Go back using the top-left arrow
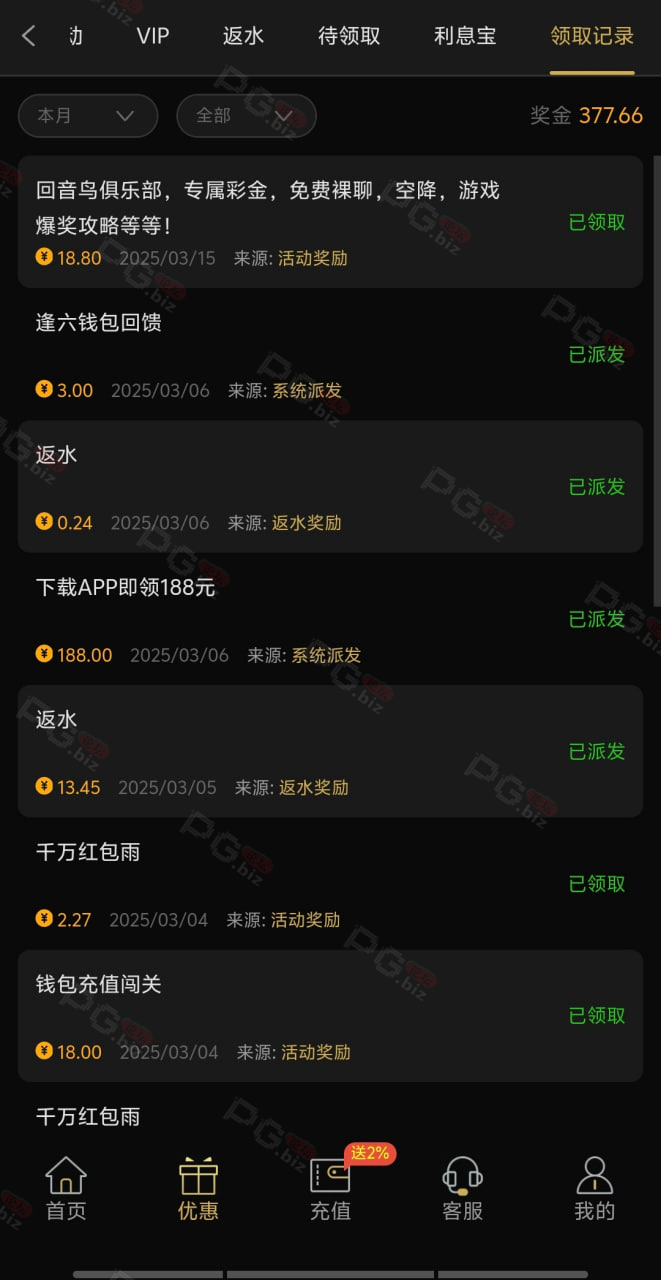The image size is (661, 1280). click(29, 37)
